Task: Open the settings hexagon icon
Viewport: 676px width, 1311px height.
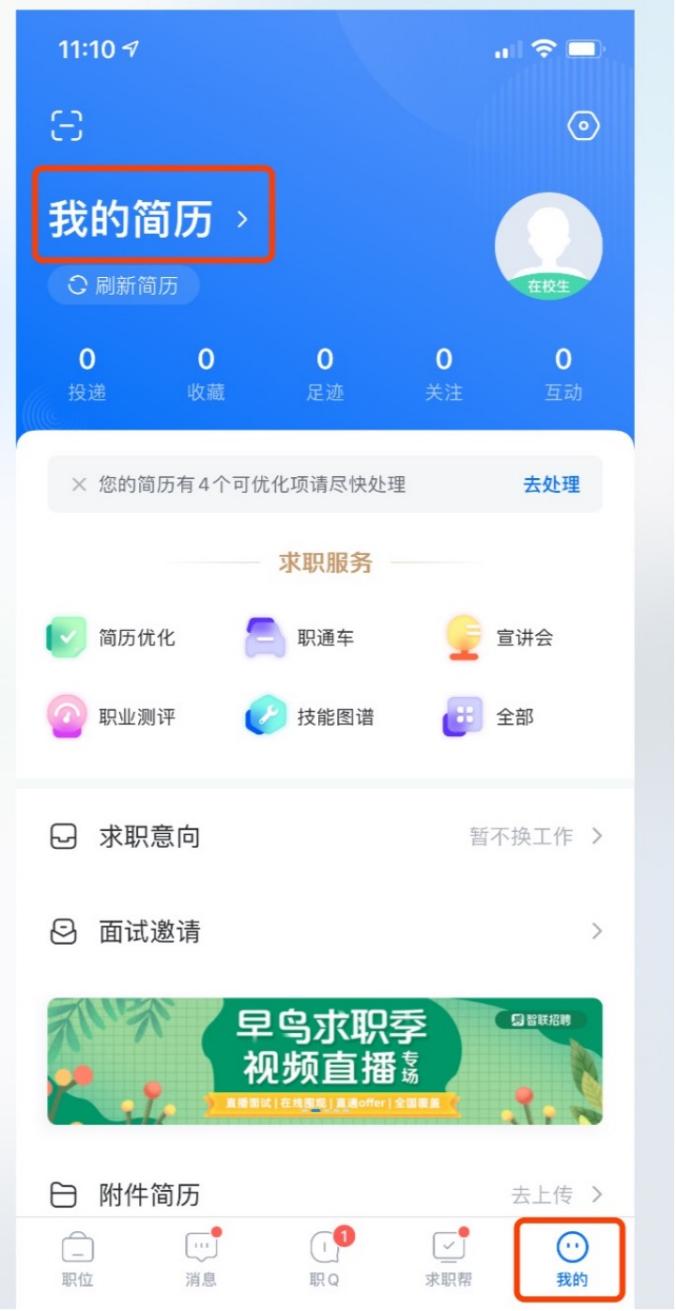Action: pyautogui.click(x=583, y=126)
